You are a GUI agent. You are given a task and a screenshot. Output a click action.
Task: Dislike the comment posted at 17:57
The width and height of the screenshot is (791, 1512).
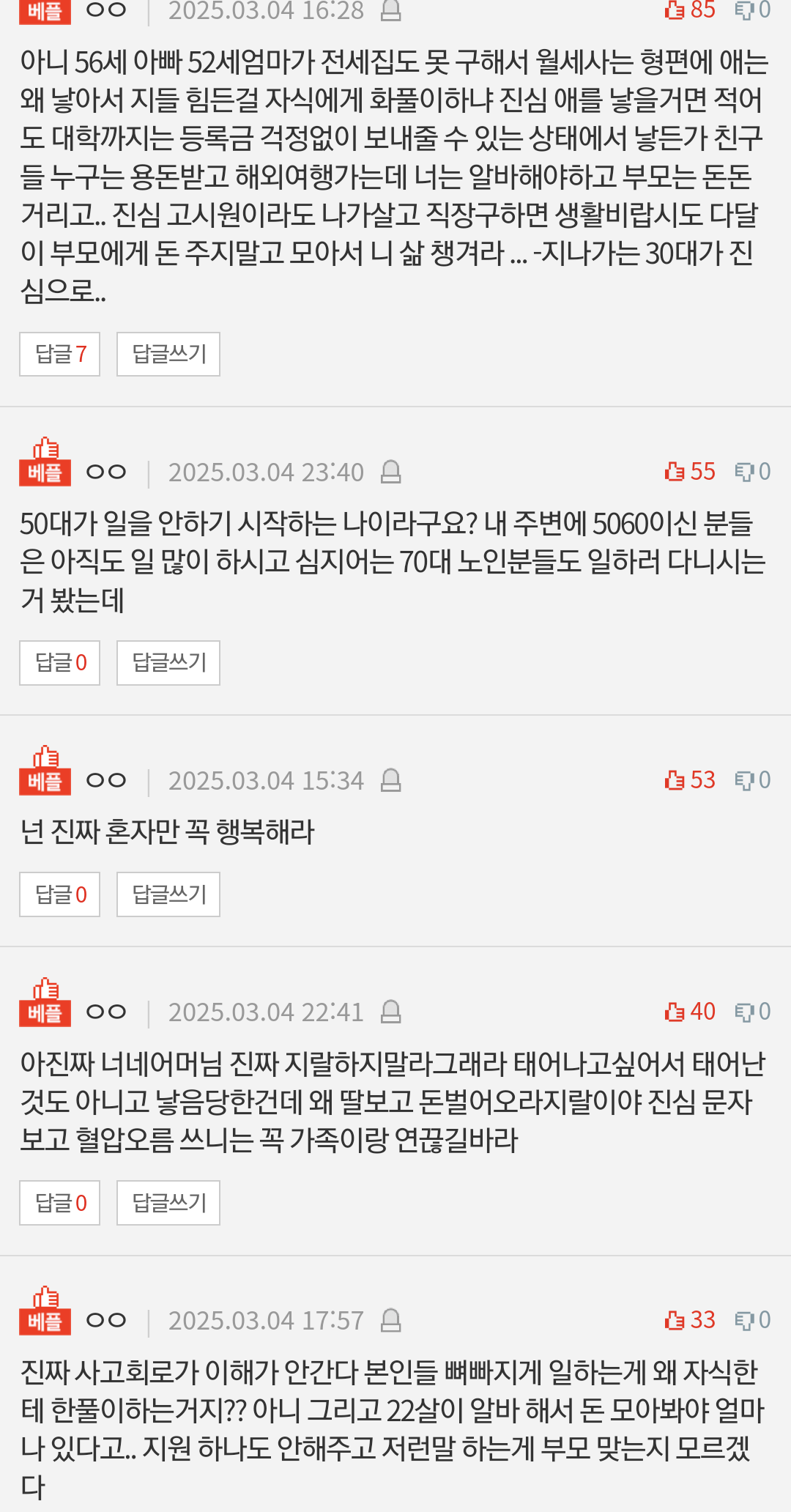(753, 1319)
